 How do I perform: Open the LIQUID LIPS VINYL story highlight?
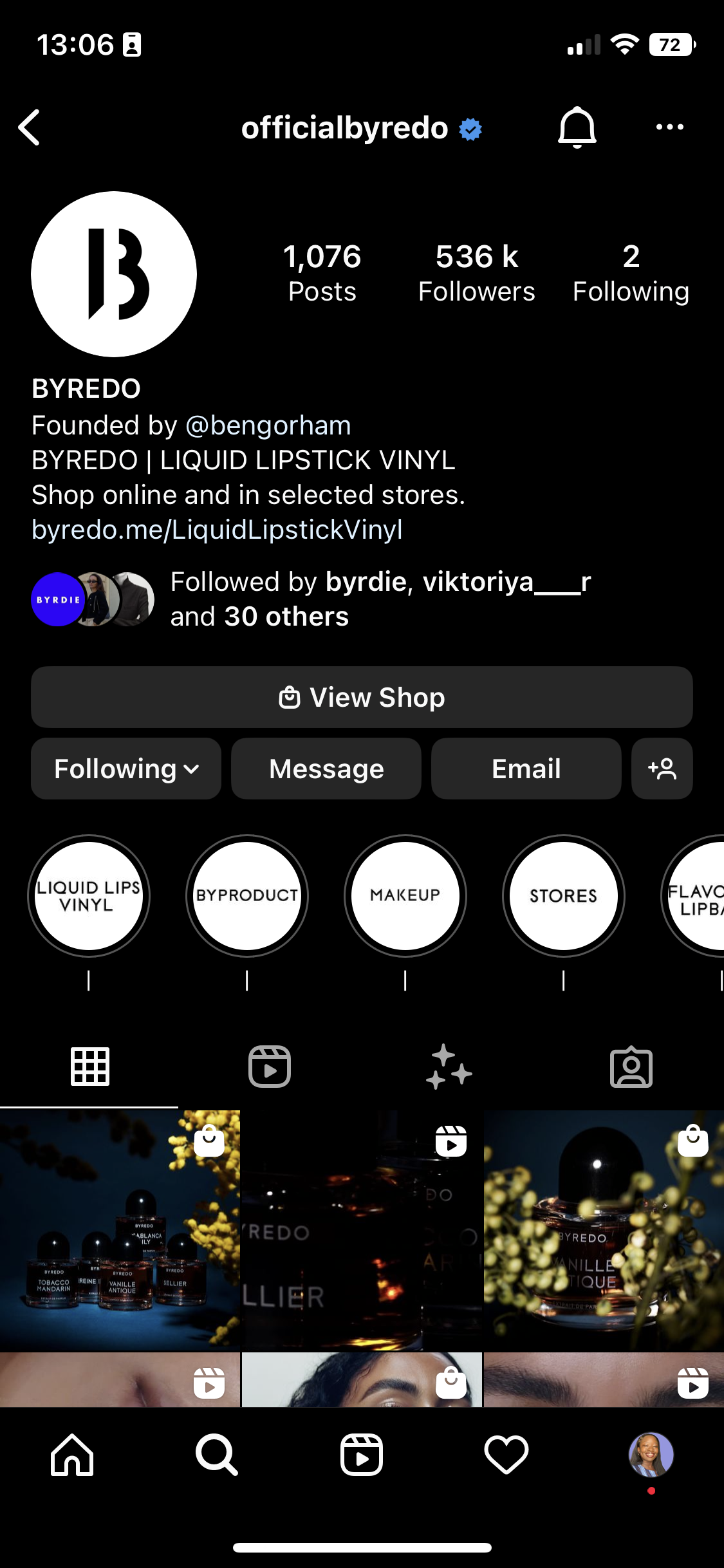pyautogui.click(x=89, y=895)
